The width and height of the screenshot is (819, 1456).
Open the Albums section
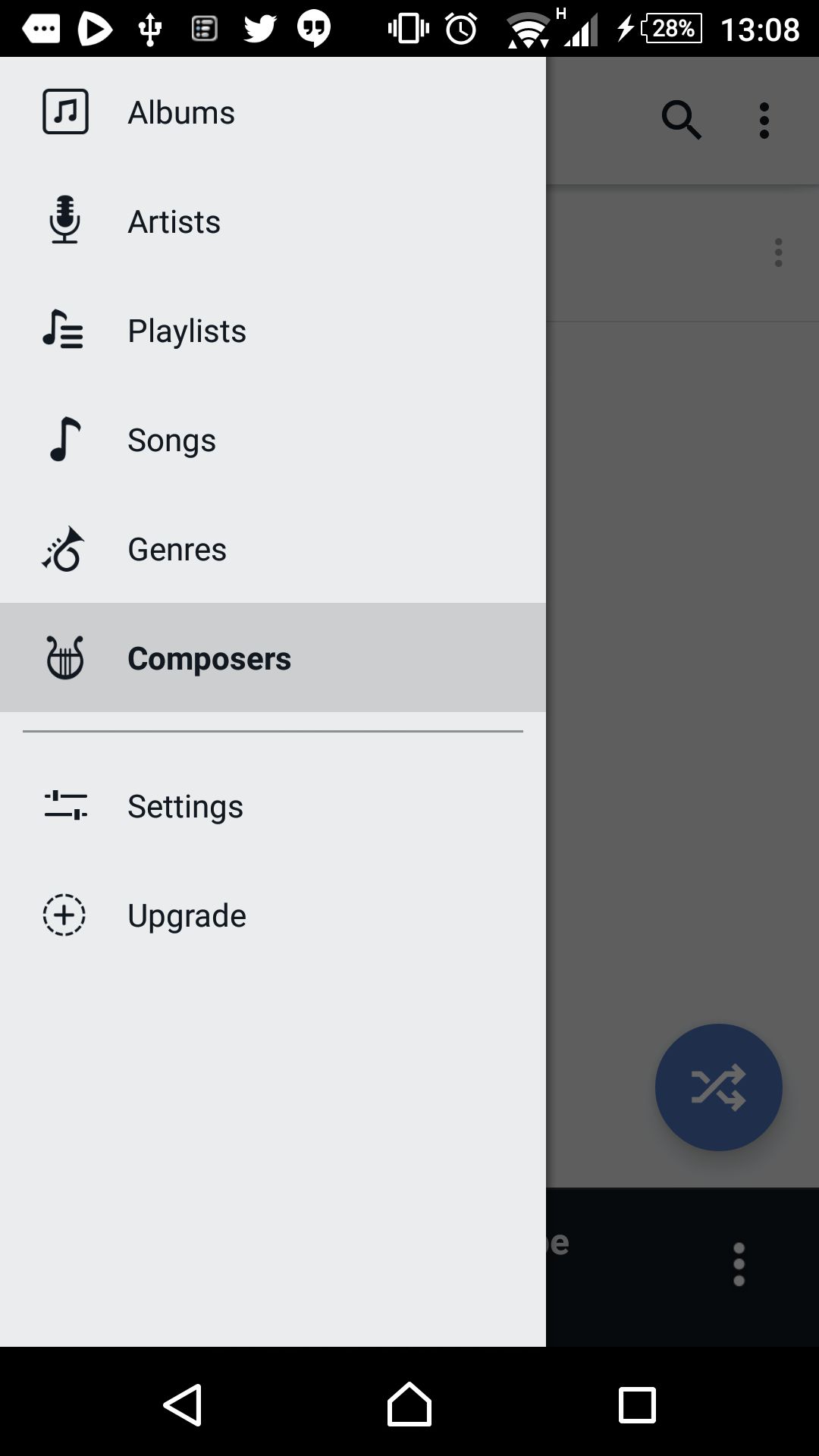(x=273, y=112)
